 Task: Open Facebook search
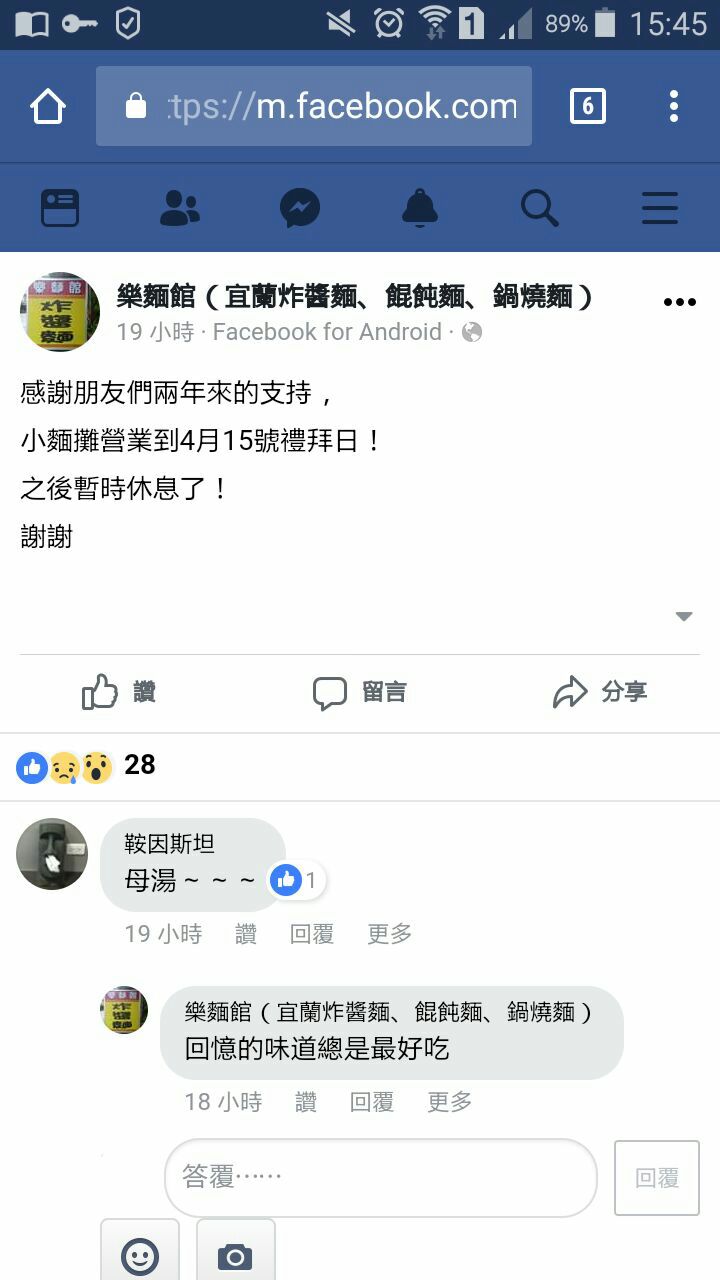coord(539,209)
